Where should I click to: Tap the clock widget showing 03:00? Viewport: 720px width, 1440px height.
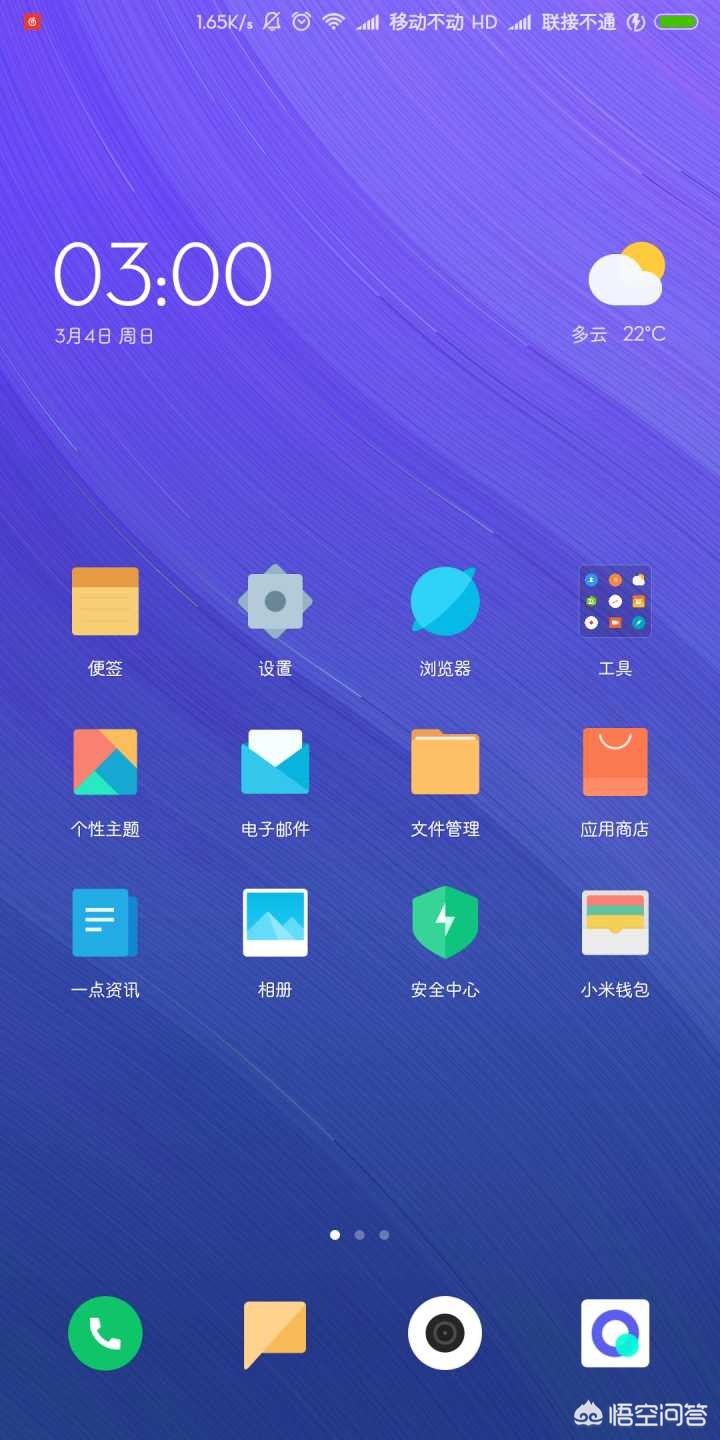click(162, 275)
